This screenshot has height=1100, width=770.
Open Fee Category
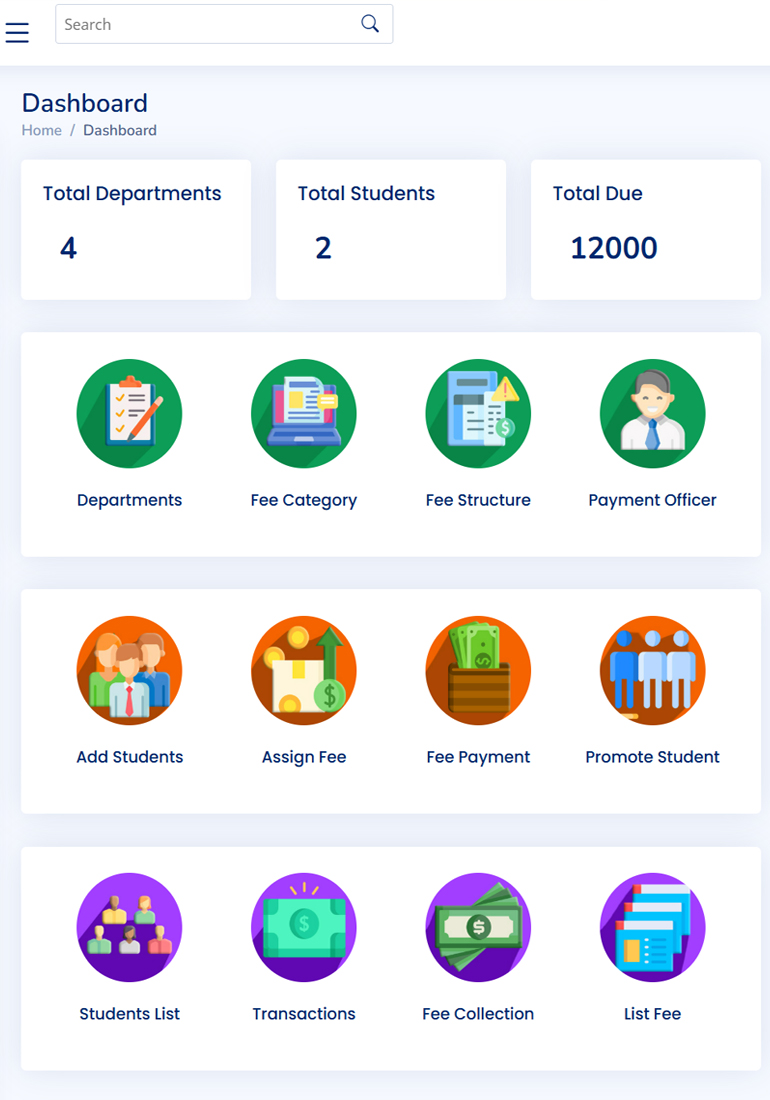point(303,414)
